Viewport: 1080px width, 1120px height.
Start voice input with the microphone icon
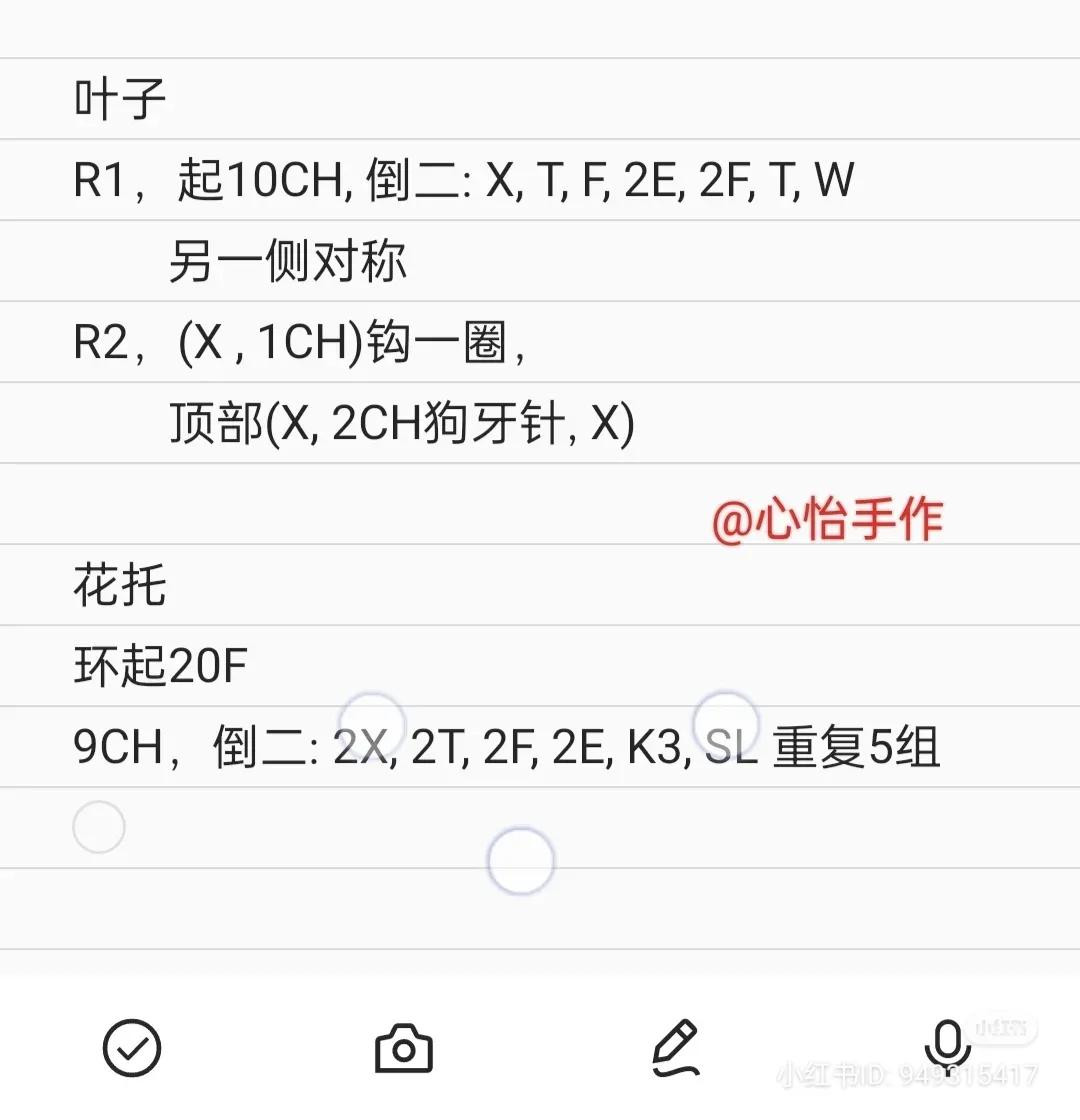tap(945, 1046)
